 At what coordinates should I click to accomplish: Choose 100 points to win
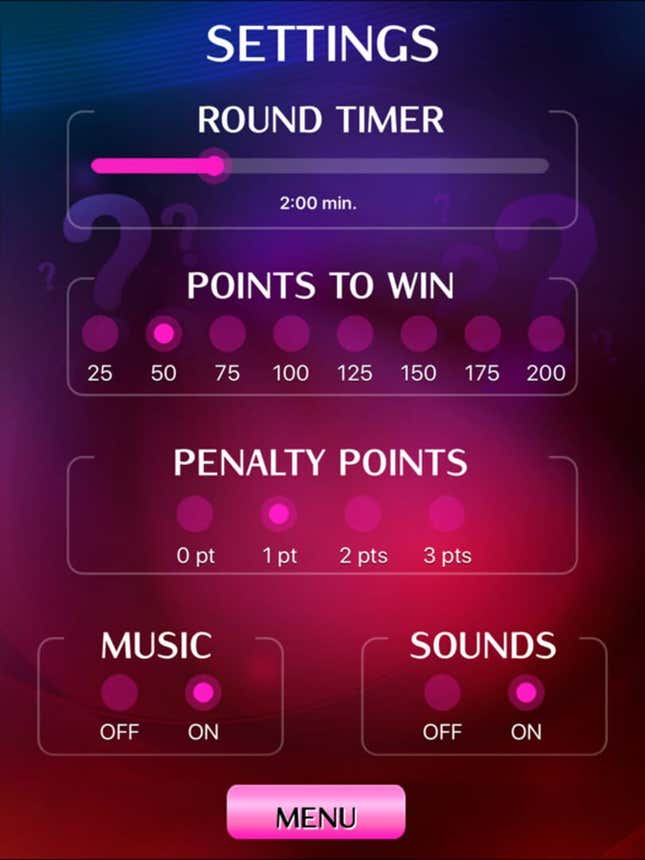291,333
